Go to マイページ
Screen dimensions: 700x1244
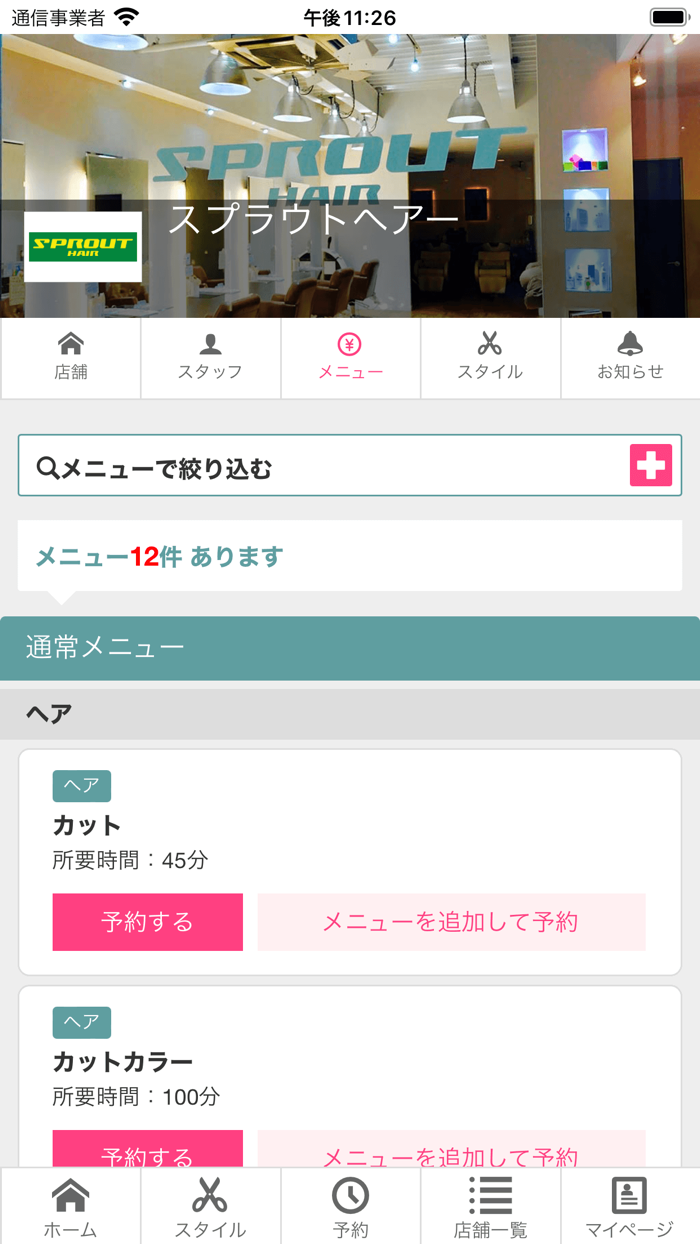(x=630, y=1206)
